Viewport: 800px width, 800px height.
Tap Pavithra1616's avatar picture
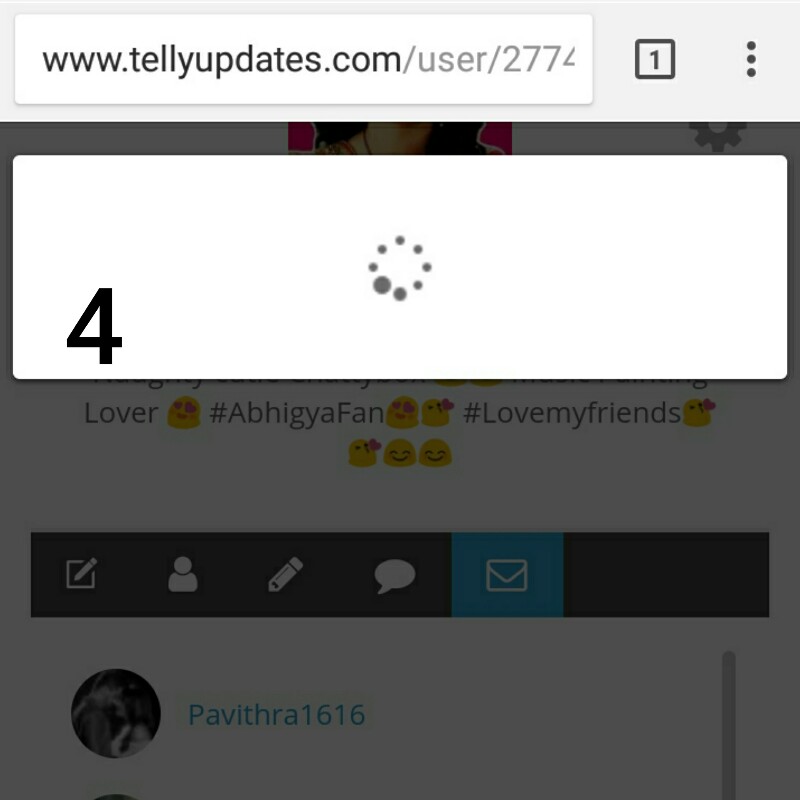pyautogui.click(x=116, y=714)
